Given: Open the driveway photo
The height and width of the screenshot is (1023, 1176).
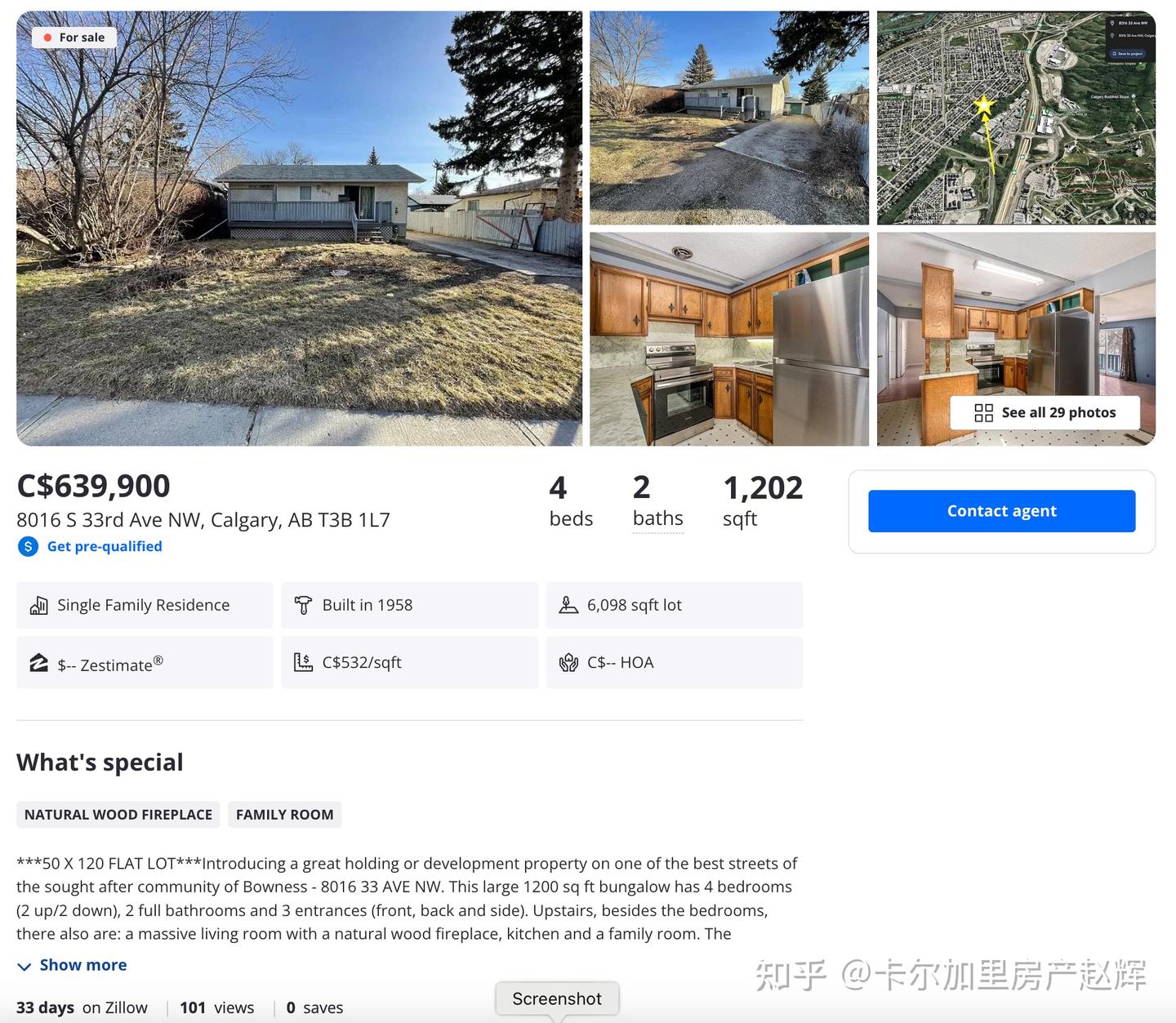Looking at the screenshot, I should tap(728, 118).
